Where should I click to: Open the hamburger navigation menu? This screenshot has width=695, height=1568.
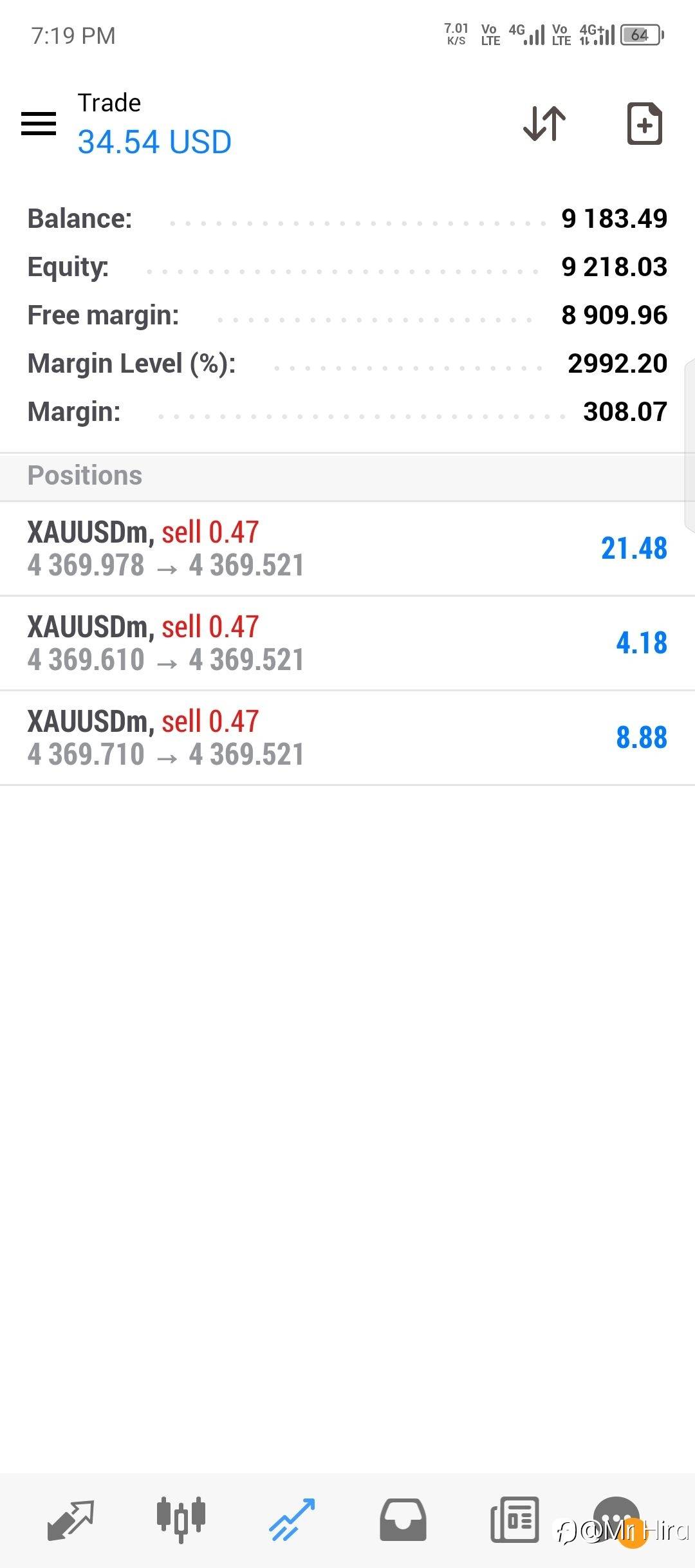(x=39, y=123)
